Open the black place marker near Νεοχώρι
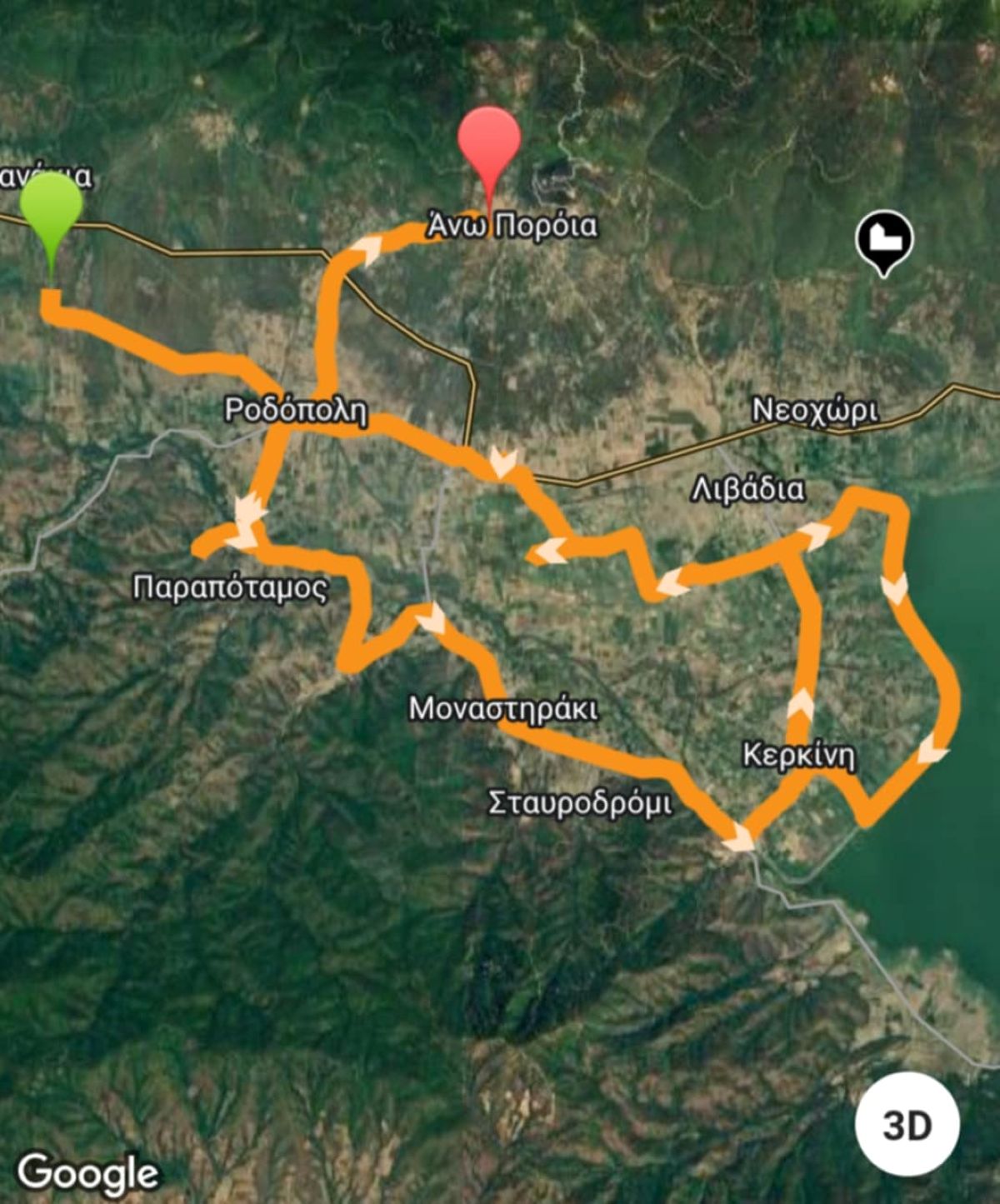Screen dimensions: 1000x1204 (x=884, y=241)
